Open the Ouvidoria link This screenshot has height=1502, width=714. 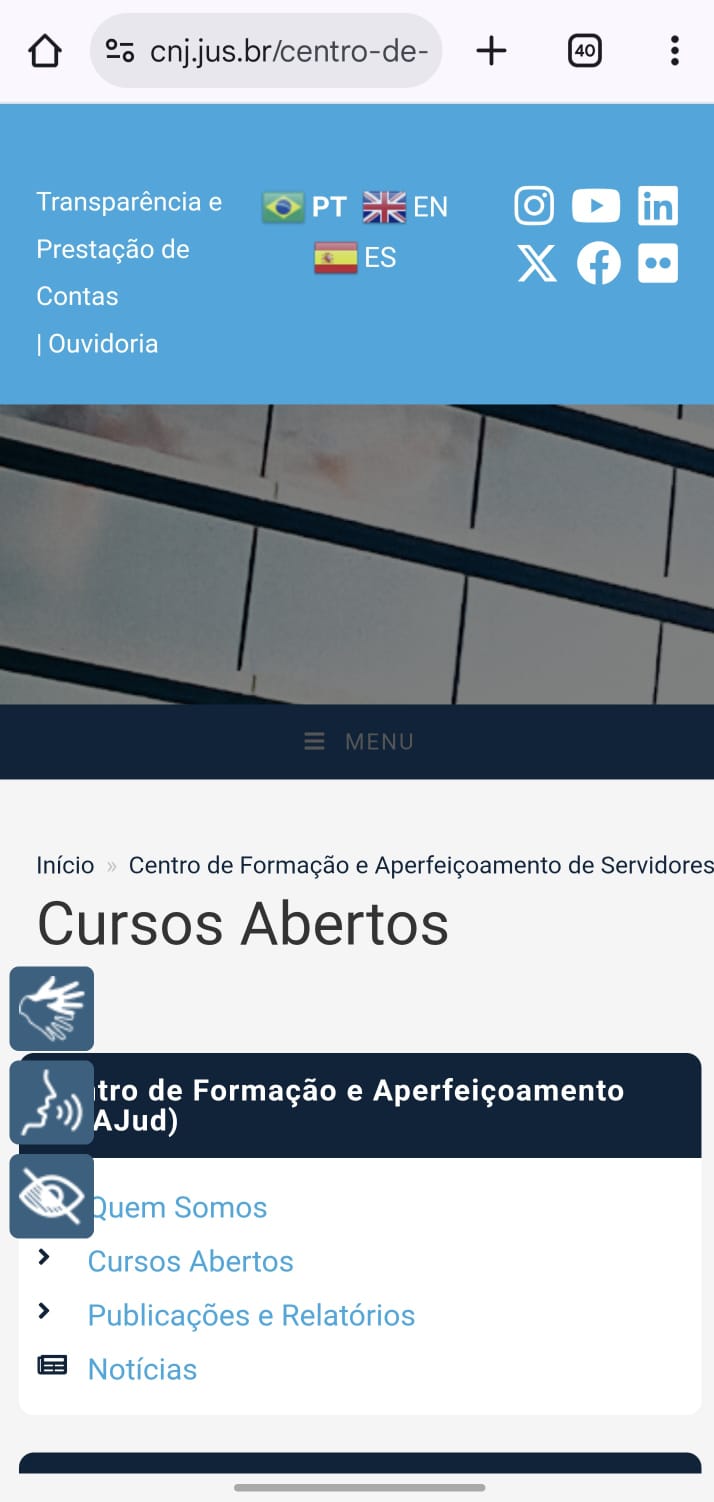(x=102, y=344)
